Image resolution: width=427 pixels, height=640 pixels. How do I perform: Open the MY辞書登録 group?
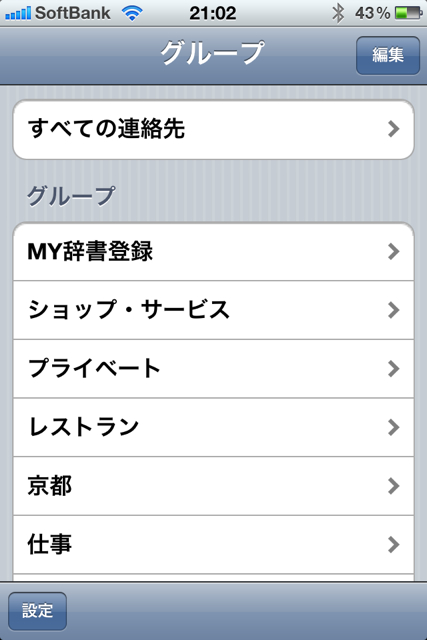214,251
